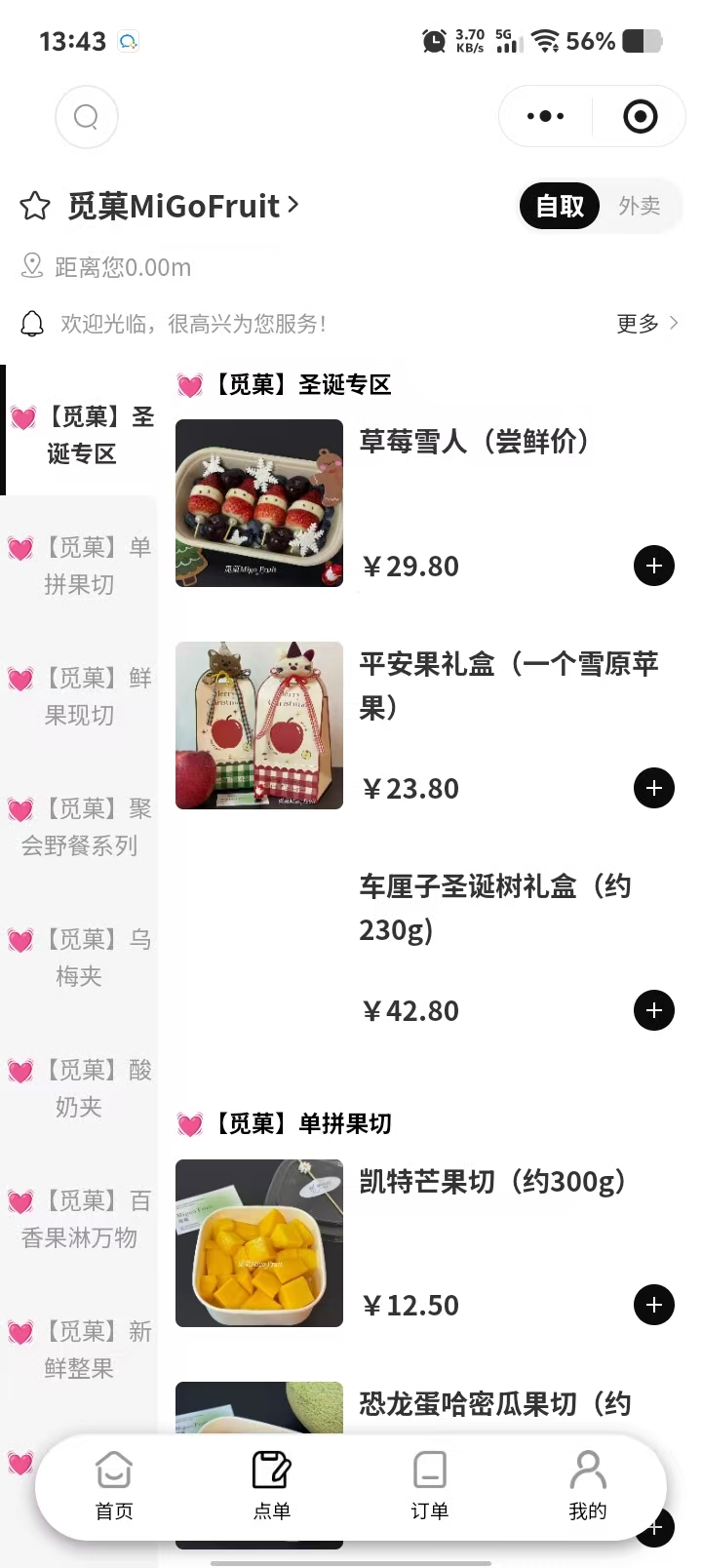Image resolution: width=702 pixels, height=1568 pixels.
Task: Open the mini program more-options menu
Action: 545,117
